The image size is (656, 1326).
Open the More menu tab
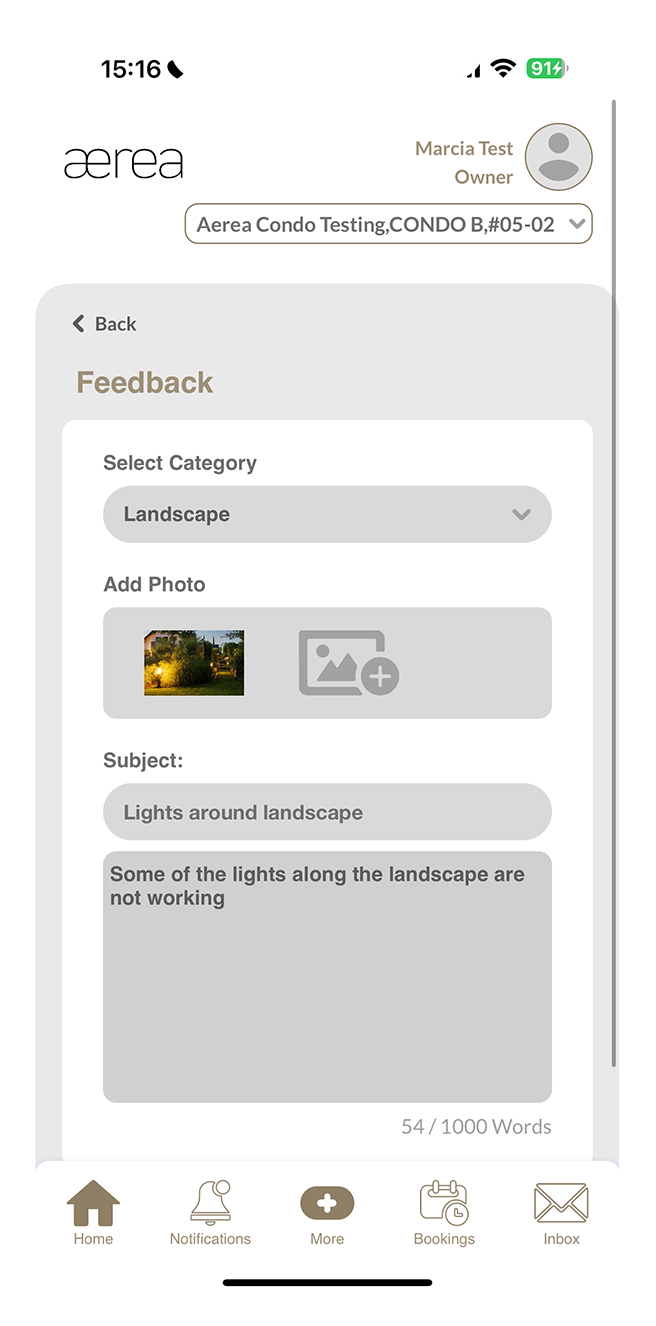(327, 1212)
